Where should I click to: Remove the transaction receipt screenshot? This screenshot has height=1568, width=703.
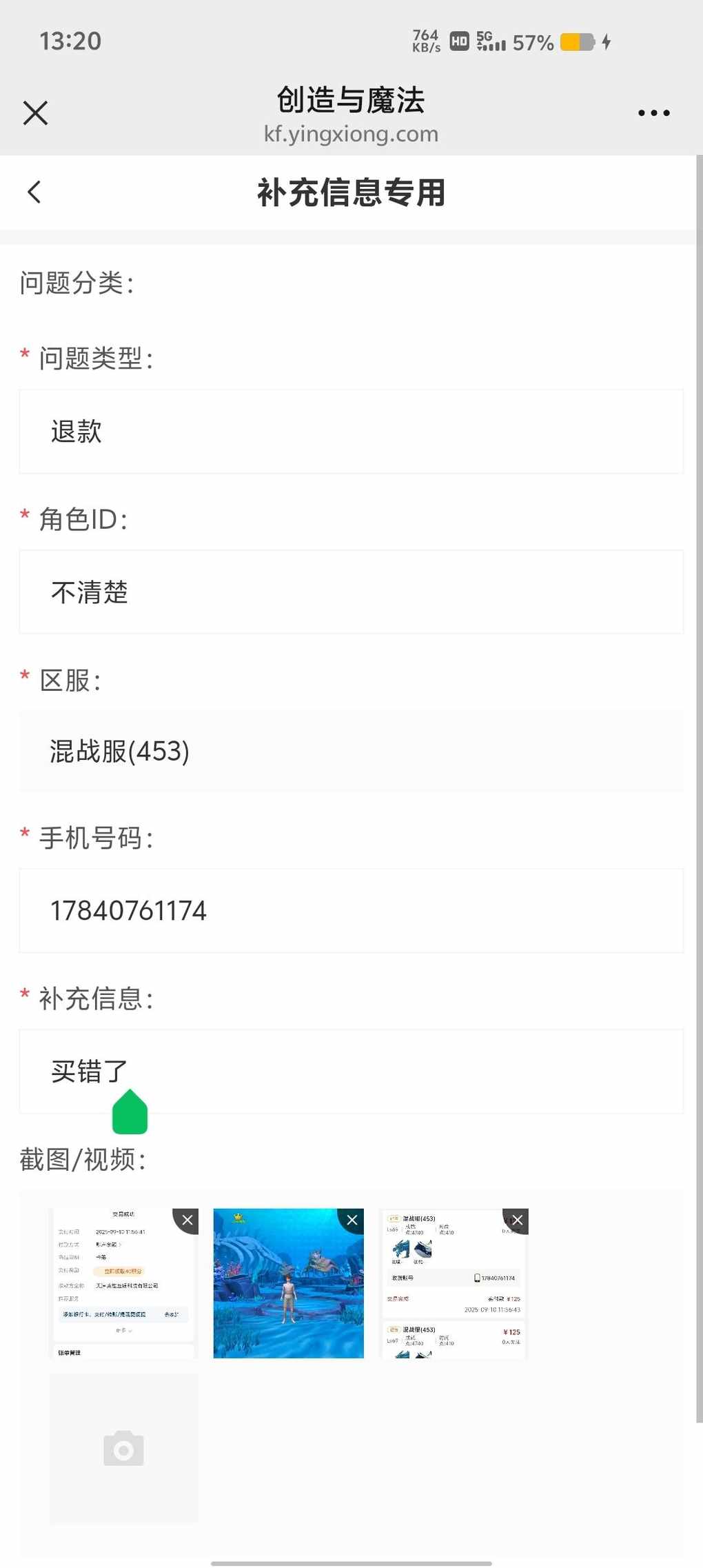pyautogui.click(x=187, y=1220)
